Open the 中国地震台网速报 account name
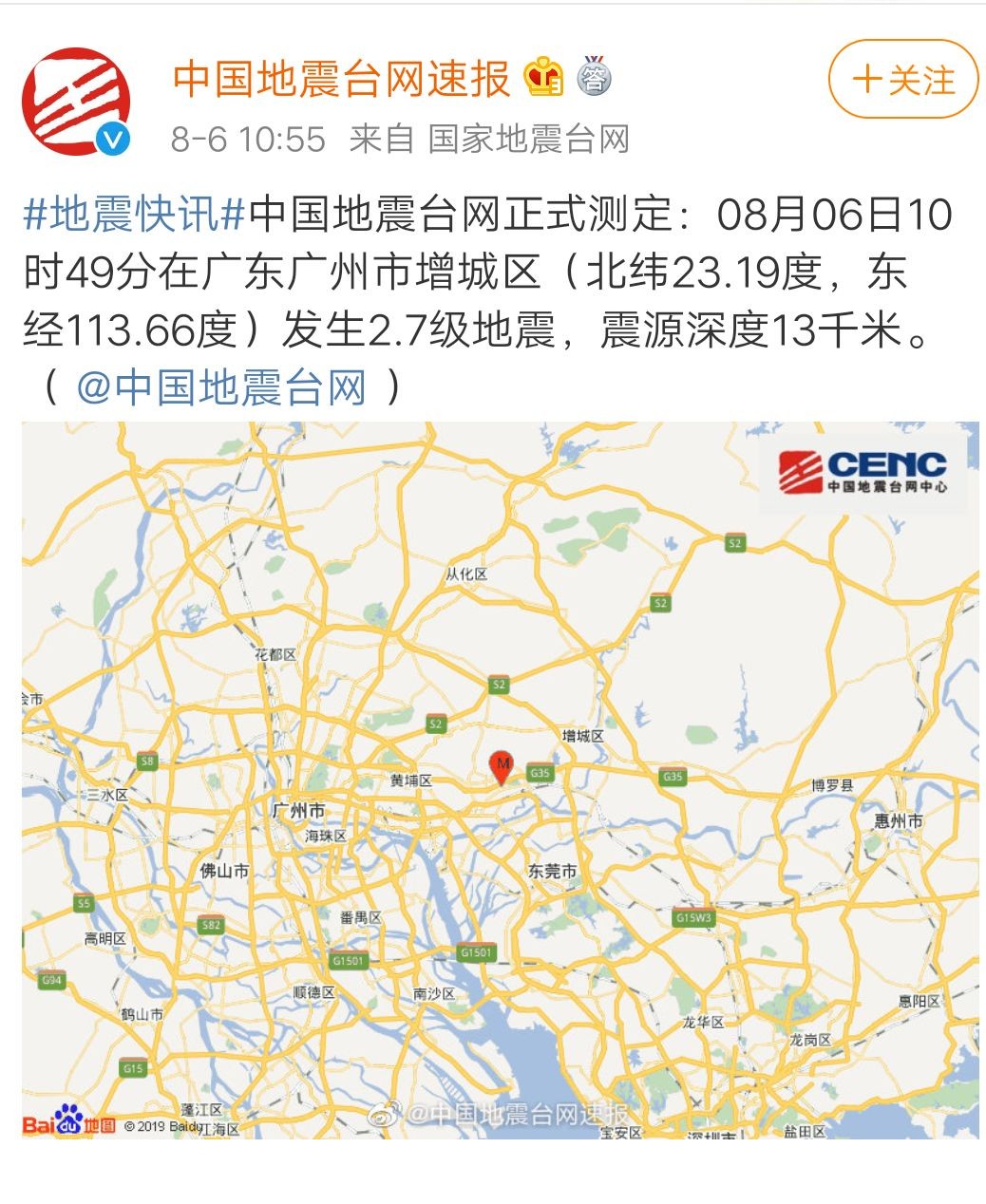 point(342,79)
